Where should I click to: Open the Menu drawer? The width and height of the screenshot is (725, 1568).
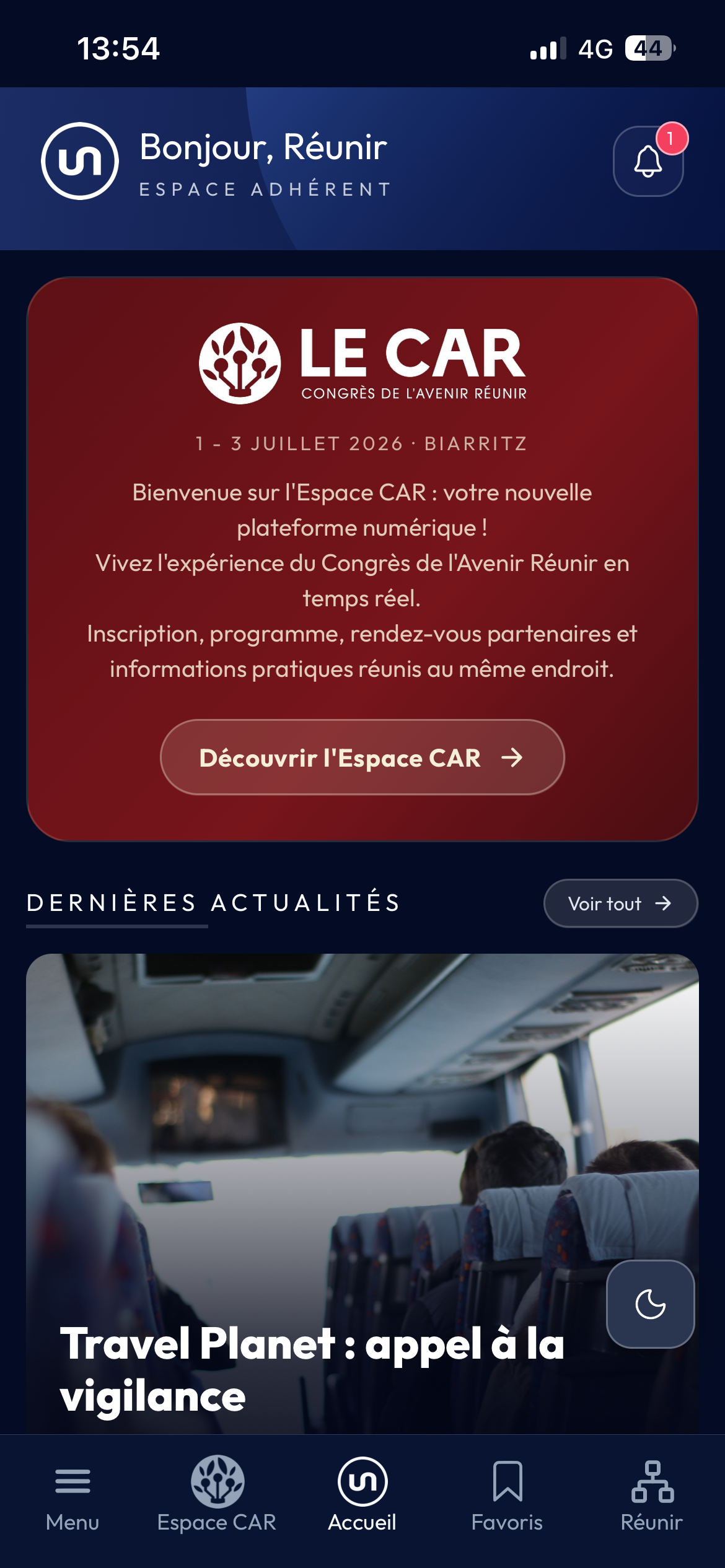[x=72, y=1494]
